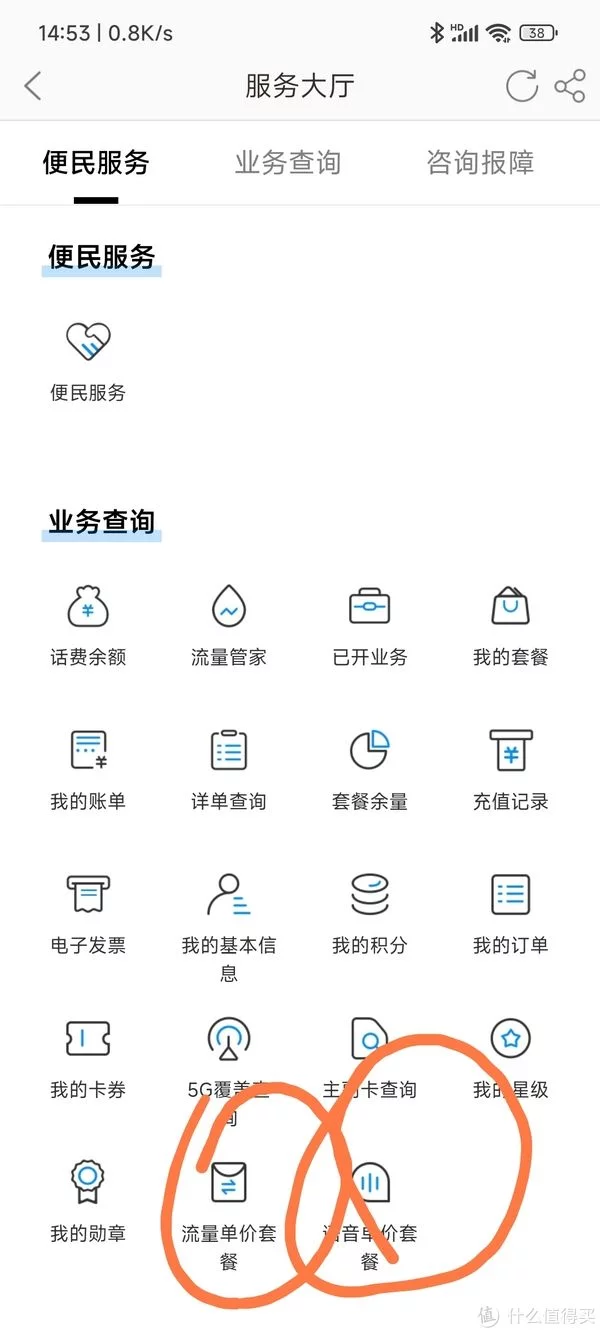Open 便民服务 heart icon item
Viewport: 600px width, 1333px height.
click(x=88, y=362)
